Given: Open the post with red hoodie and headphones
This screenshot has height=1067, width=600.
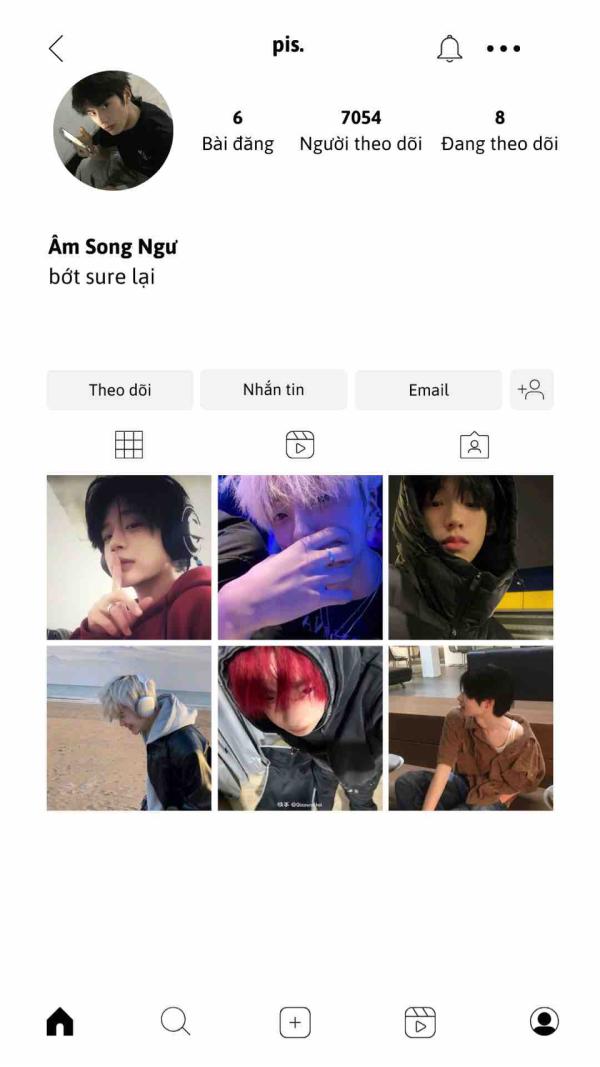Looking at the screenshot, I should [x=129, y=557].
